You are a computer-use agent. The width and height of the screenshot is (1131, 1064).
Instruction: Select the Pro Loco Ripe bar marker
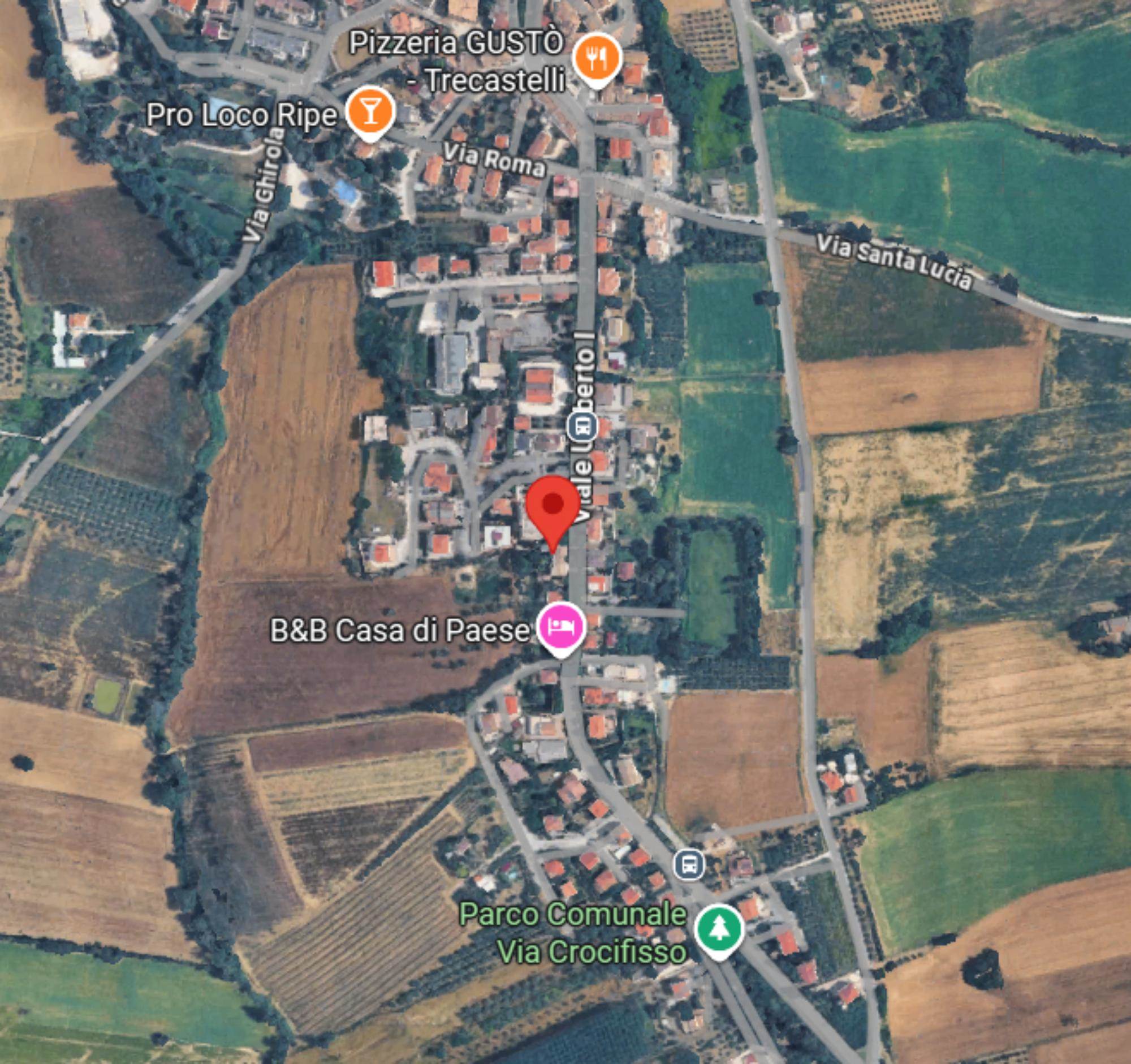tap(371, 110)
